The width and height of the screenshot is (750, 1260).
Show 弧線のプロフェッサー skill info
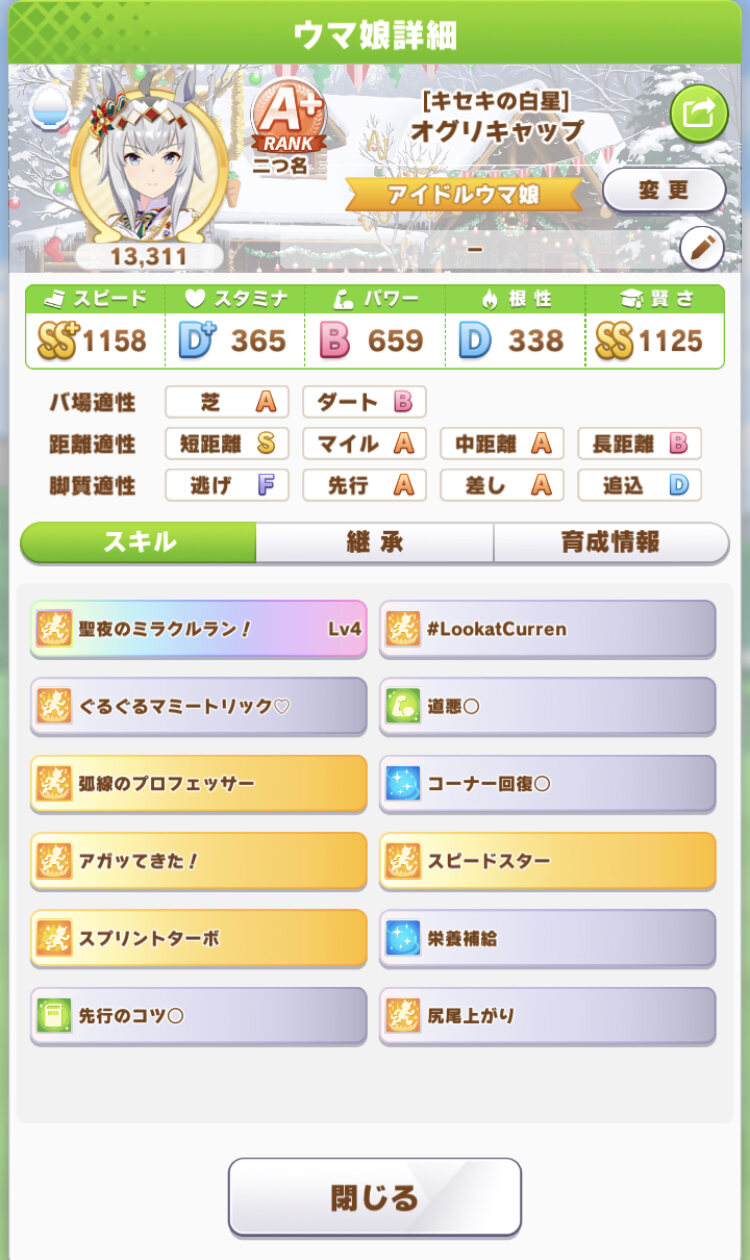(x=199, y=783)
